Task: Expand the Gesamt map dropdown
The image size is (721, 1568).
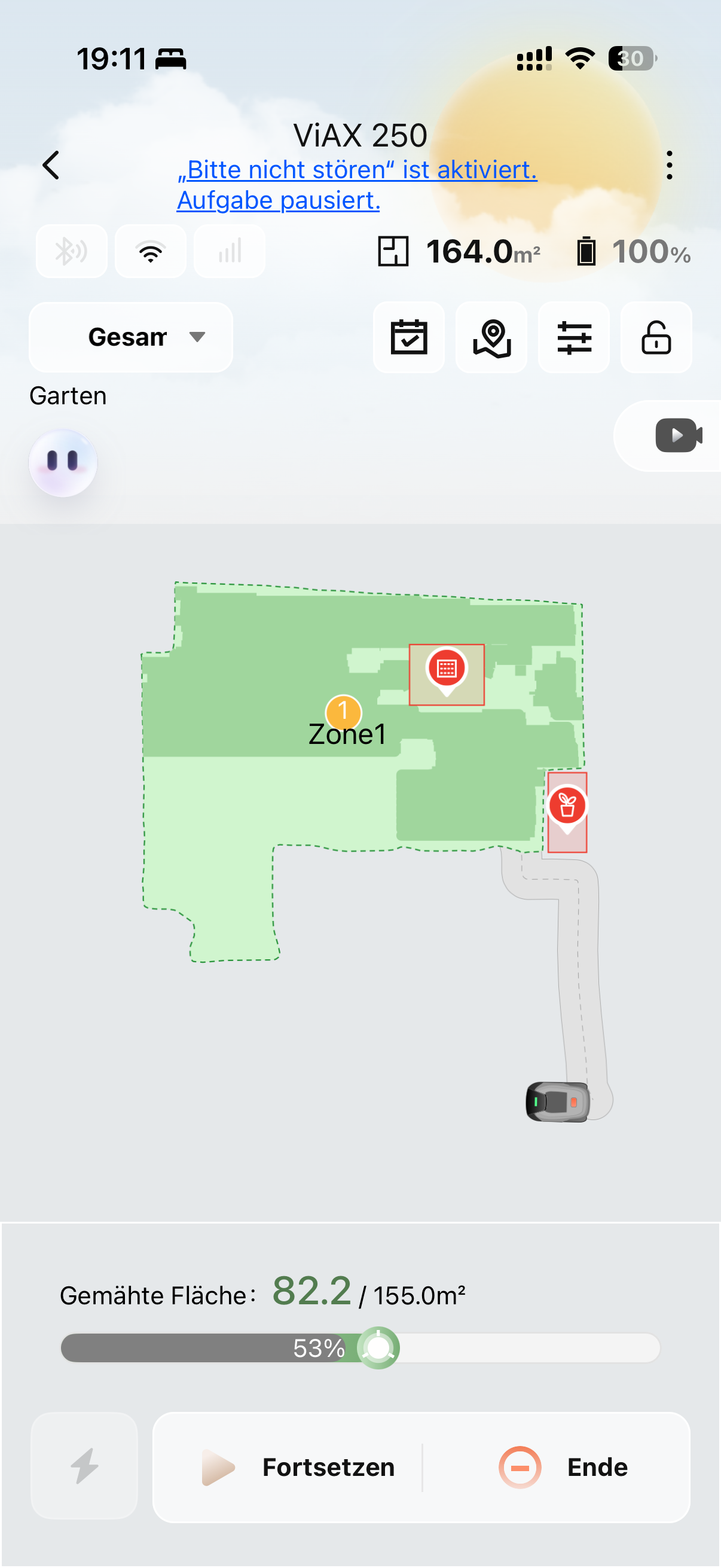Action: pyautogui.click(x=131, y=337)
